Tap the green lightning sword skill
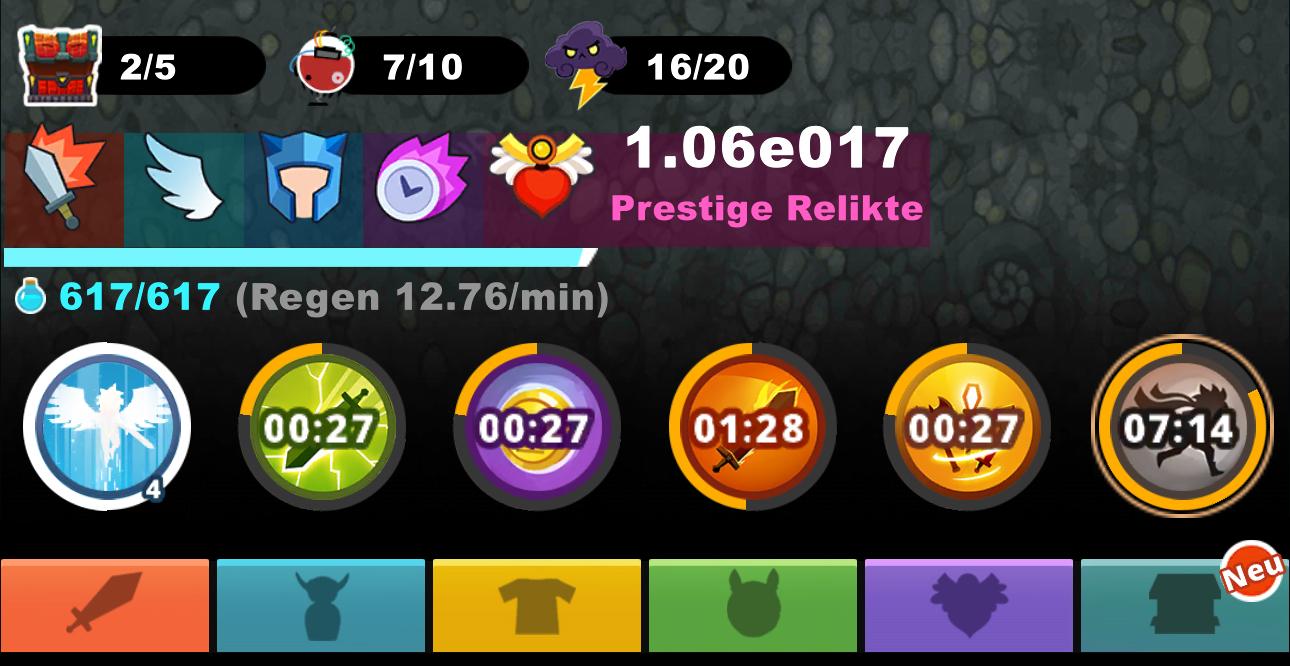Image resolution: width=1290 pixels, height=666 pixels. (321, 427)
